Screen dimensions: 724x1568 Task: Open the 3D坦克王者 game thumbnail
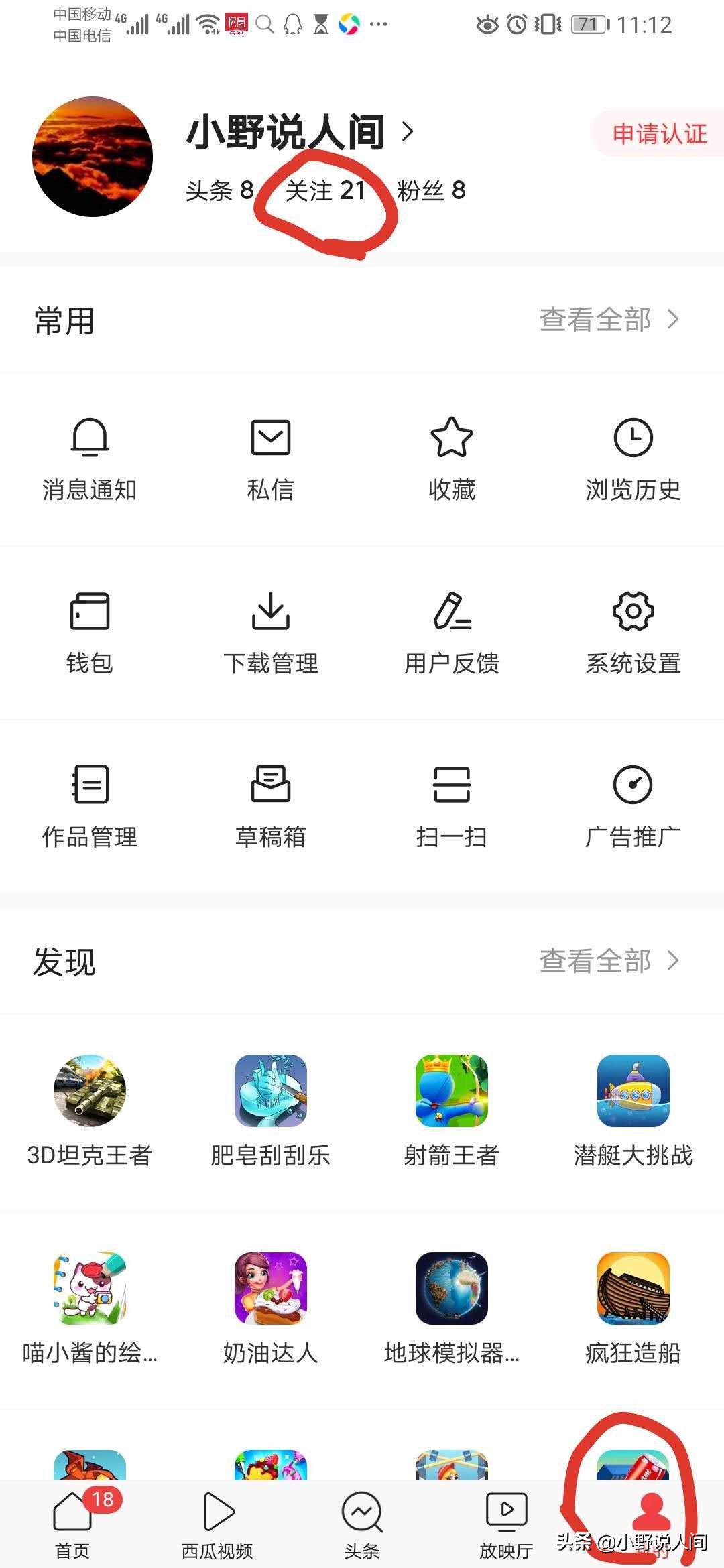coord(90,1091)
